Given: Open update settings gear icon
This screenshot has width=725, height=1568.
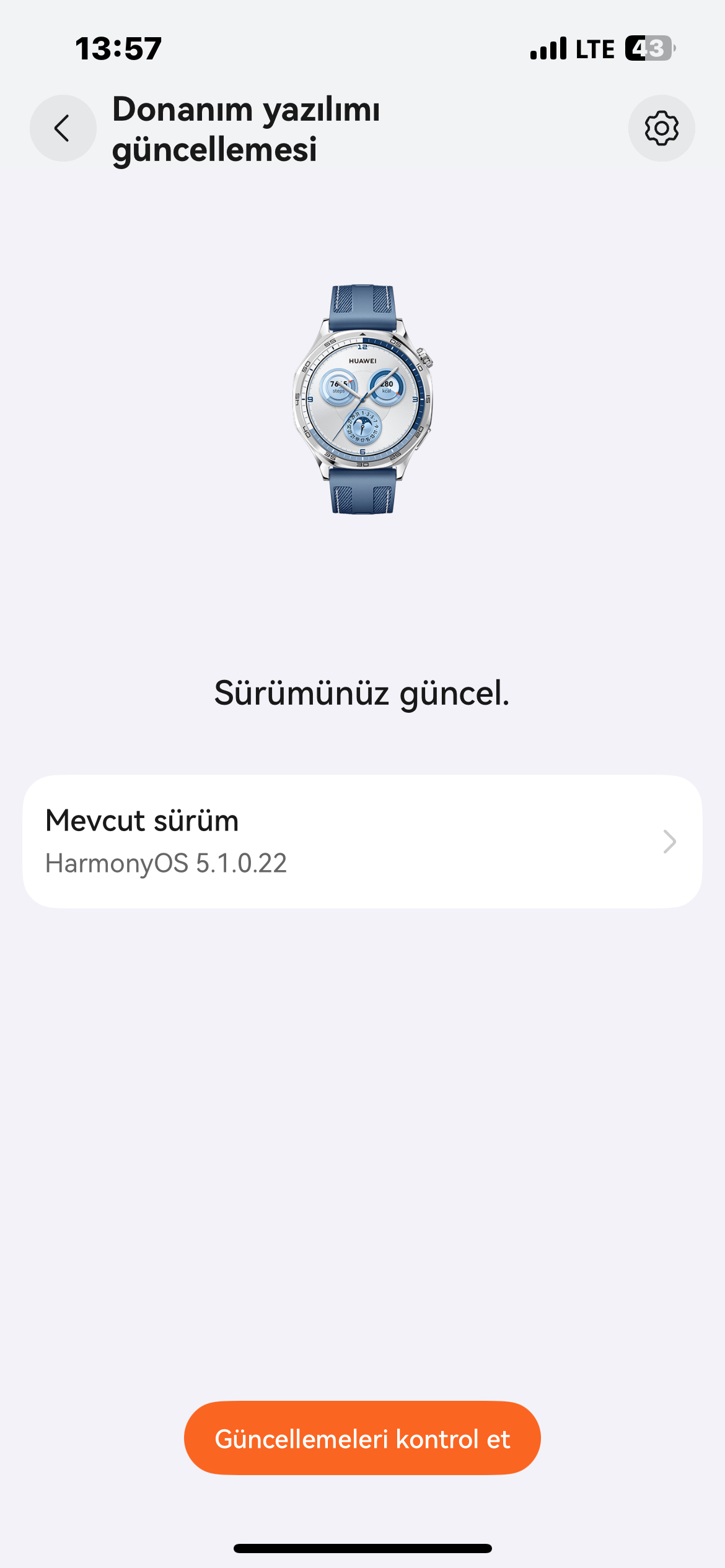Looking at the screenshot, I should [x=661, y=128].
